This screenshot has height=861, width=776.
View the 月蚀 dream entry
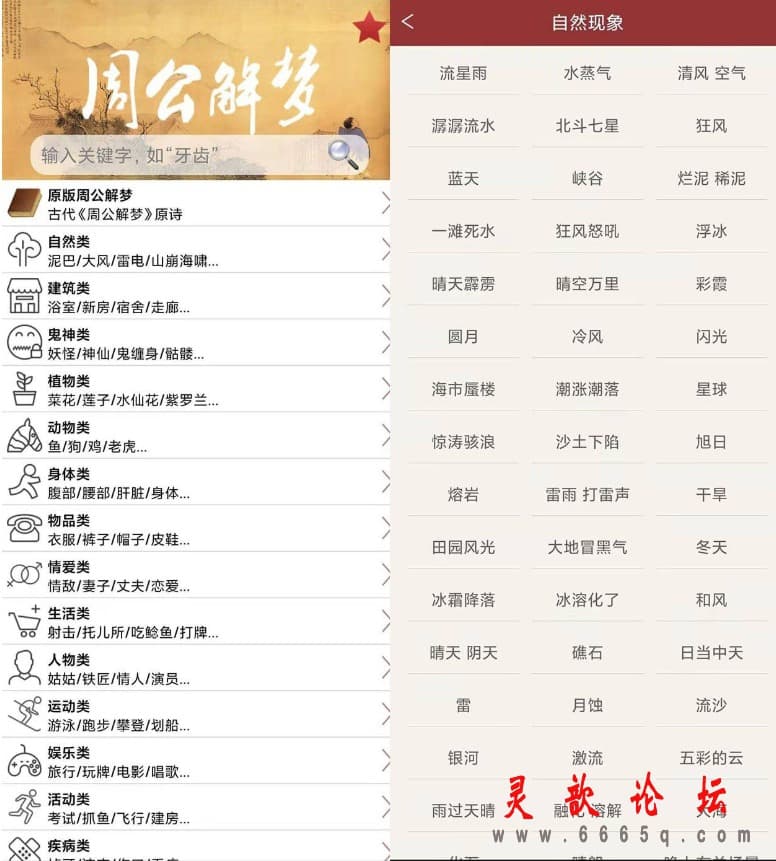(x=587, y=705)
